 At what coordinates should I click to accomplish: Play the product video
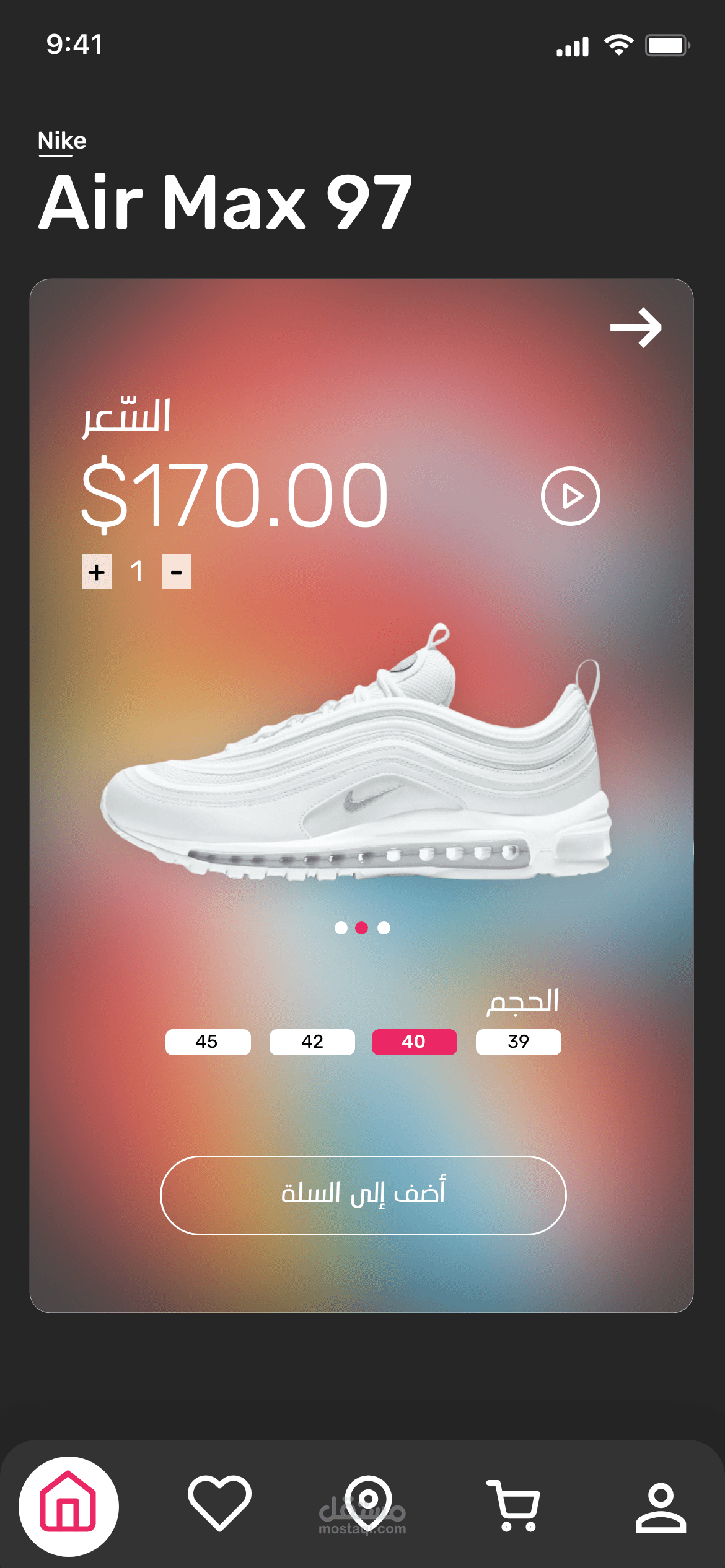570,496
